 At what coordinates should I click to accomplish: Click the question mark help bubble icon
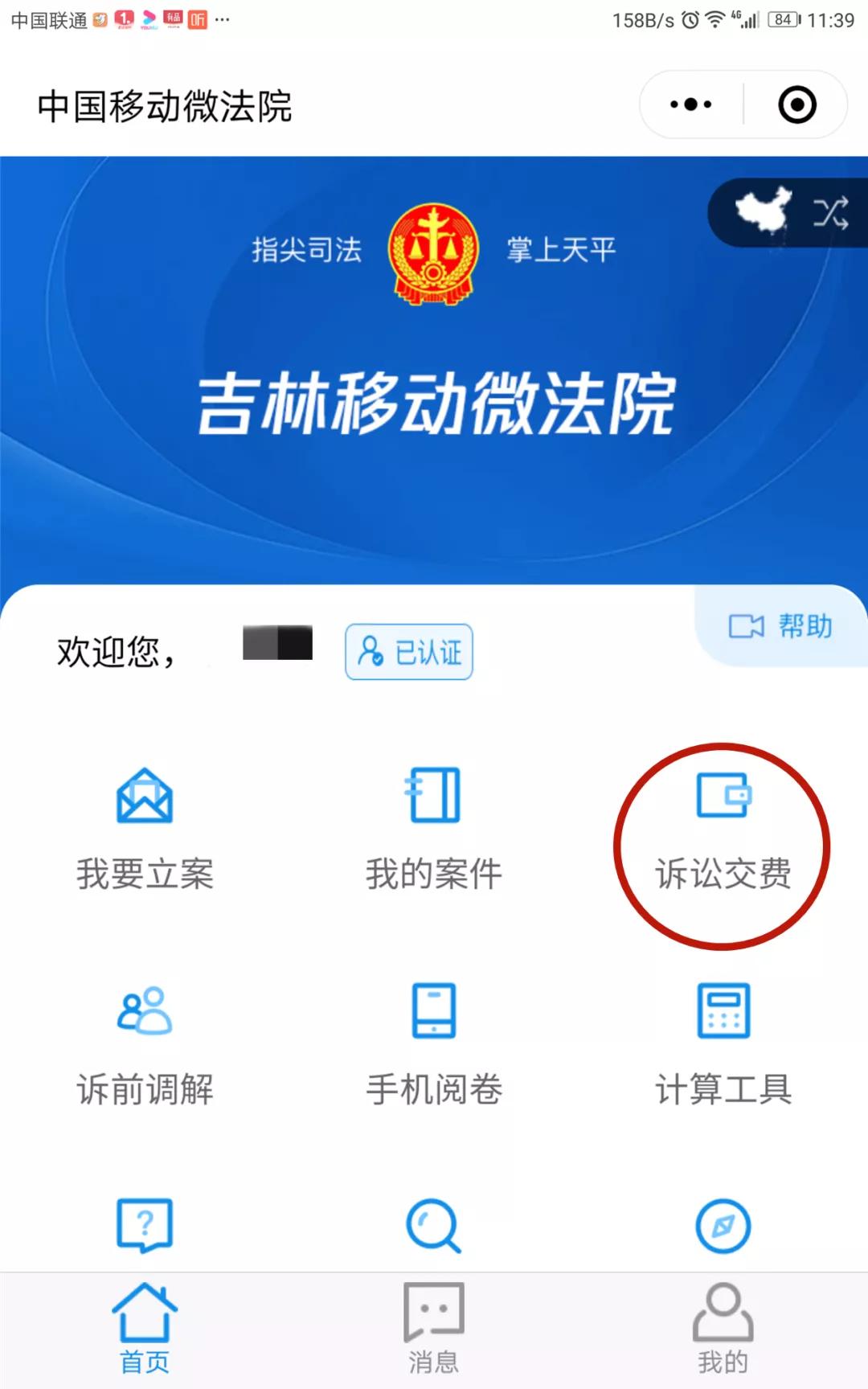(x=145, y=1224)
